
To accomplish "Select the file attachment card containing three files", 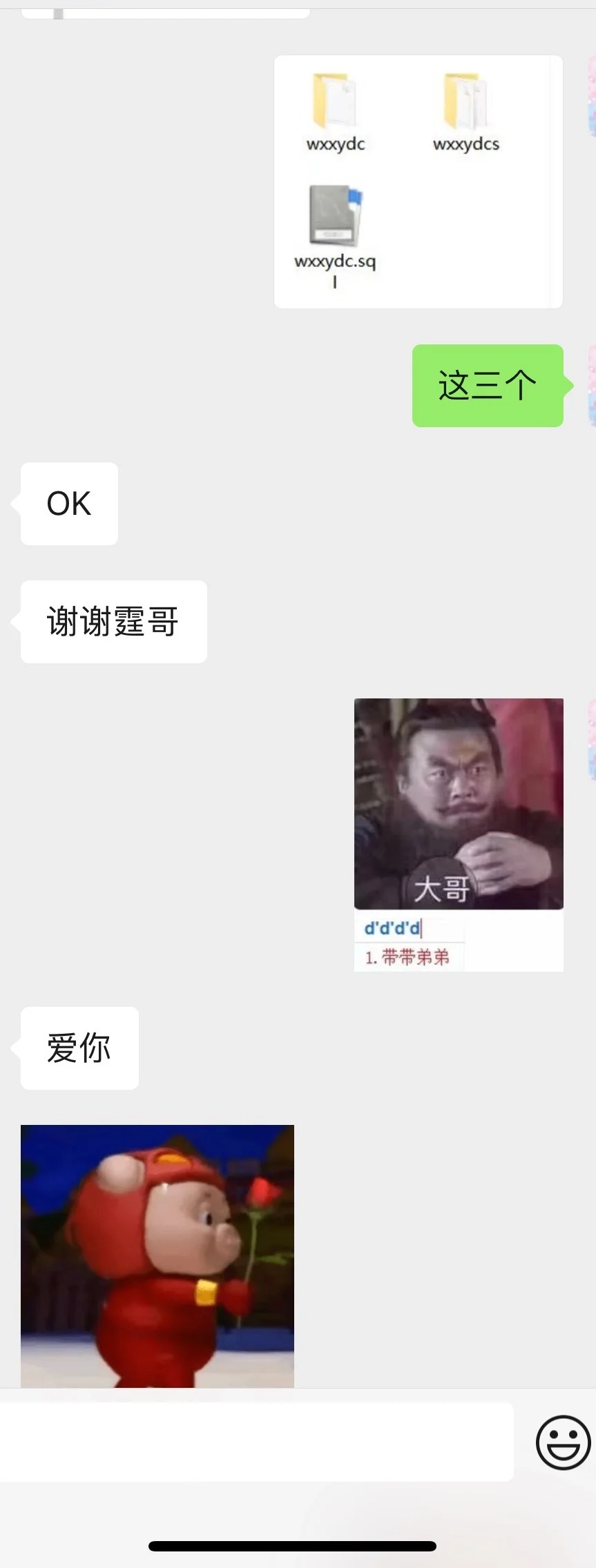I will coord(419,182).
